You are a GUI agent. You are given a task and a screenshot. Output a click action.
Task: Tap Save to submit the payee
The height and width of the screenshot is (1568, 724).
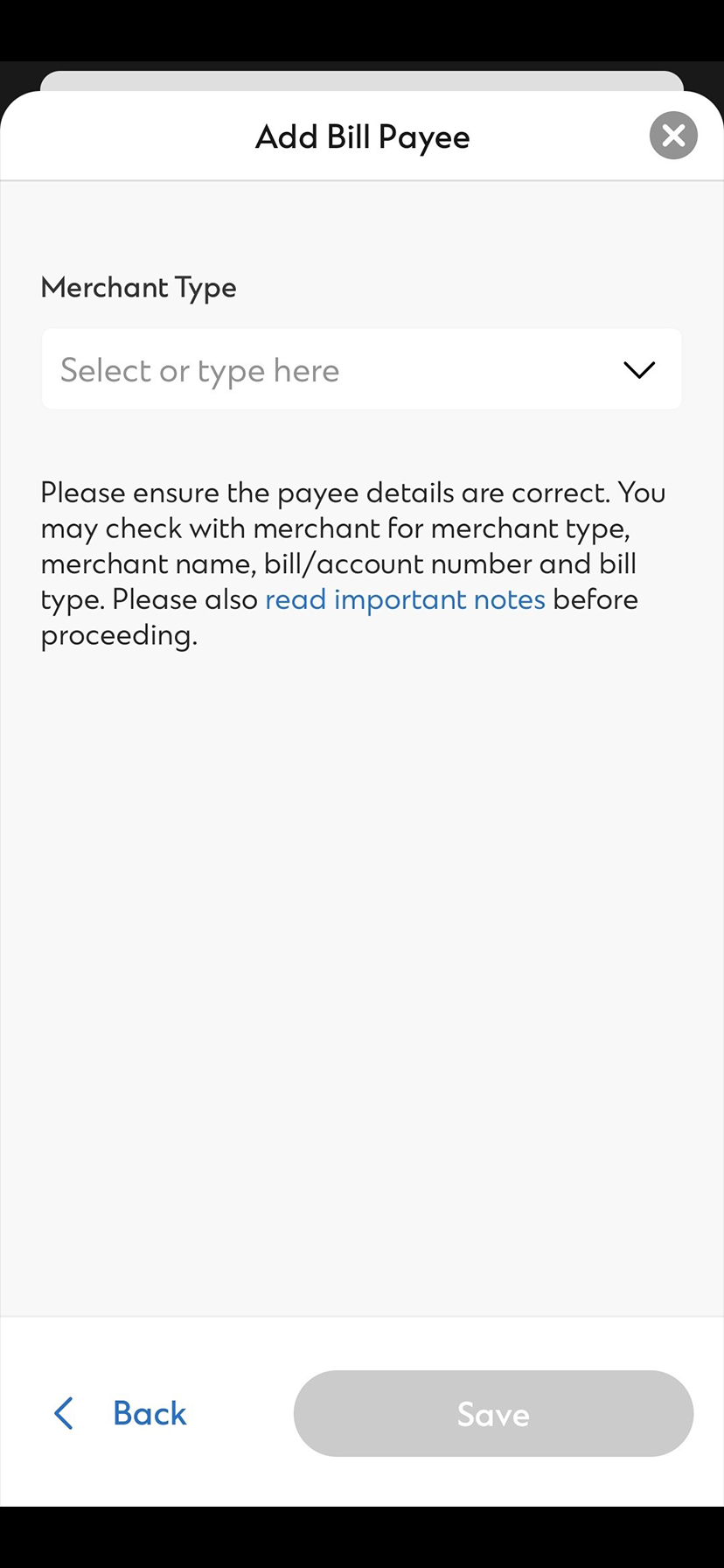pyautogui.click(x=492, y=1413)
